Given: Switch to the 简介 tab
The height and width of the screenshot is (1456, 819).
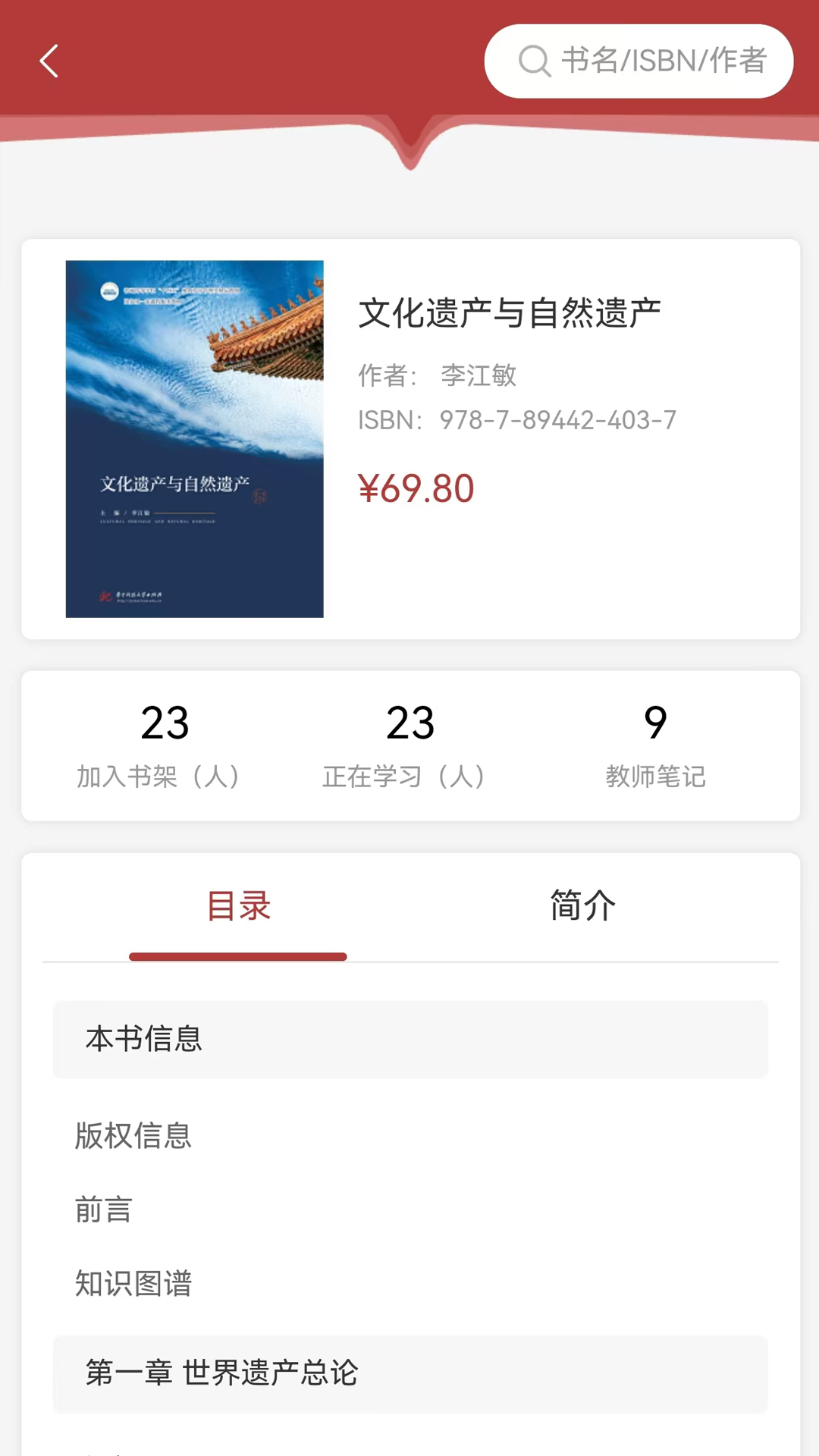Looking at the screenshot, I should (x=582, y=905).
